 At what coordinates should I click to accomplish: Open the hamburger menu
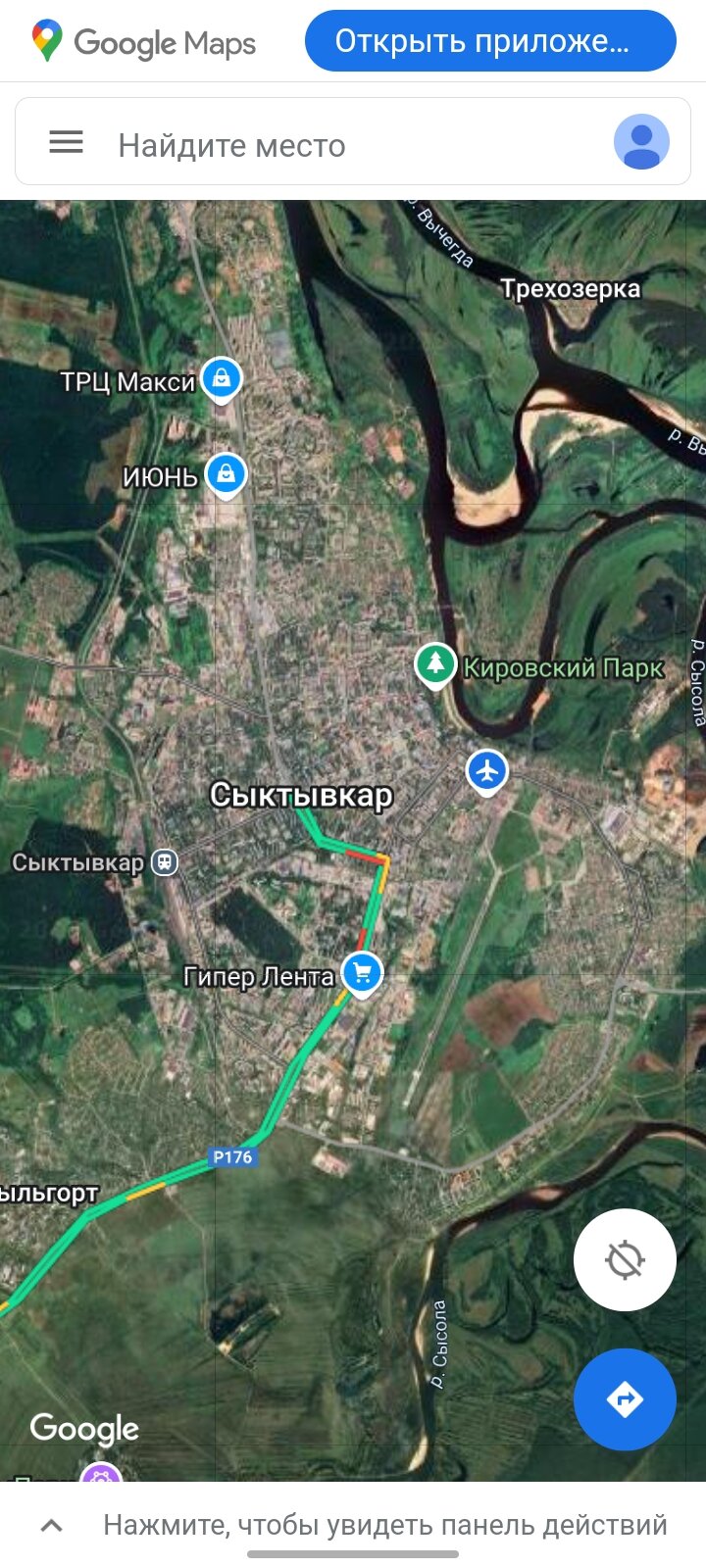click(67, 143)
